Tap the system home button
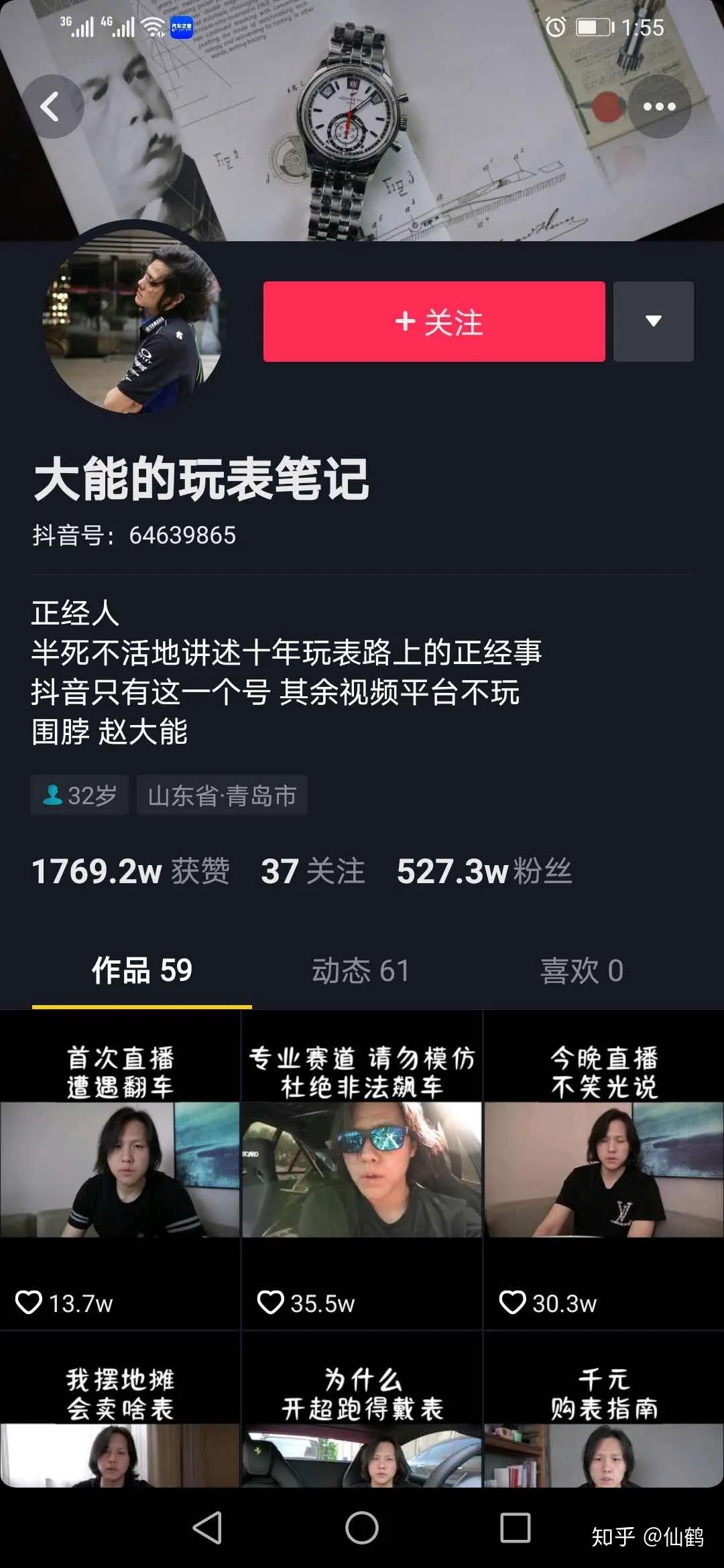This screenshot has width=724, height=1568. point(362,1528)
